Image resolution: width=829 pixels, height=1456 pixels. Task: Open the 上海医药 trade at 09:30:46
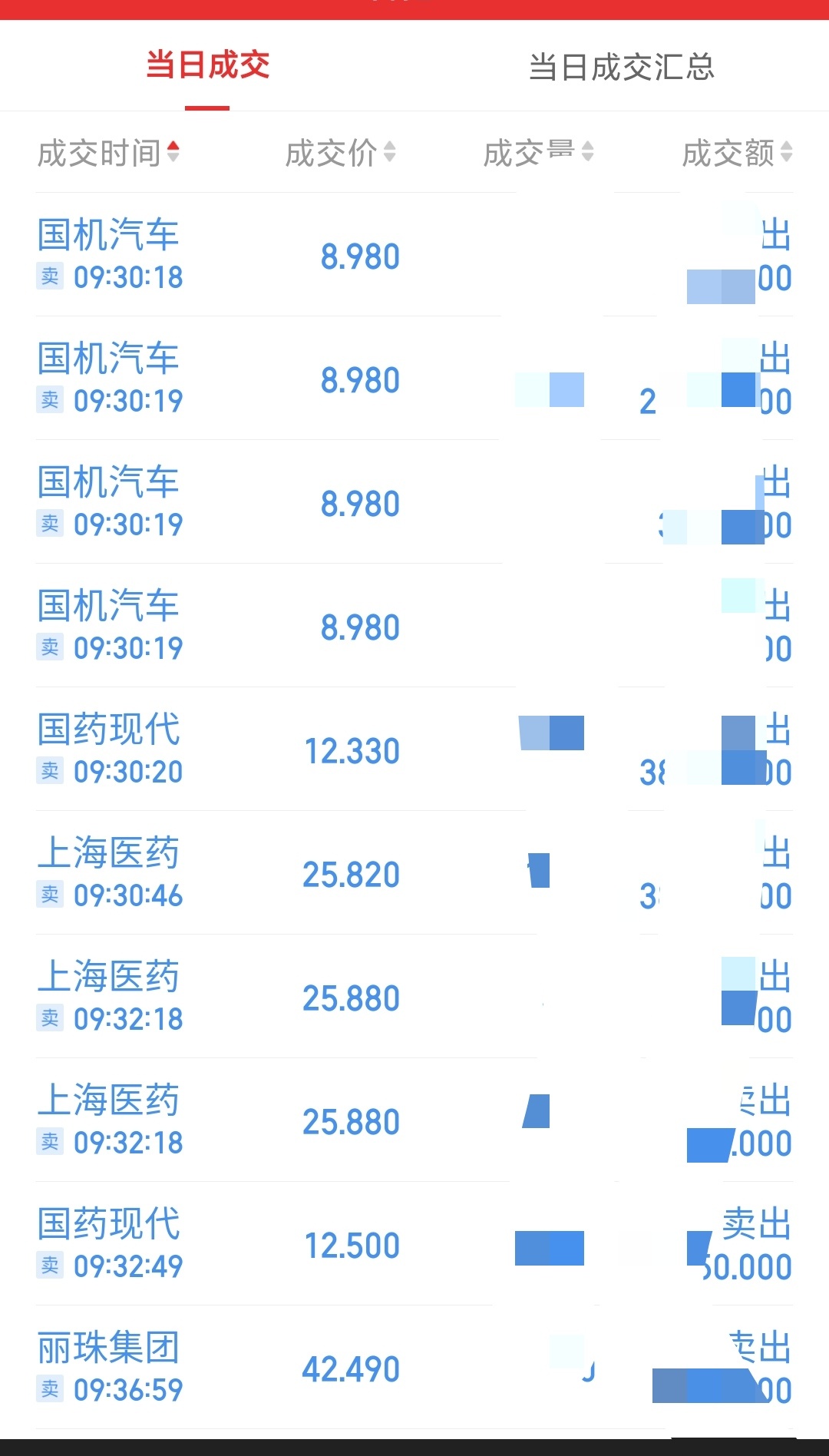click(x=414, y=873)
